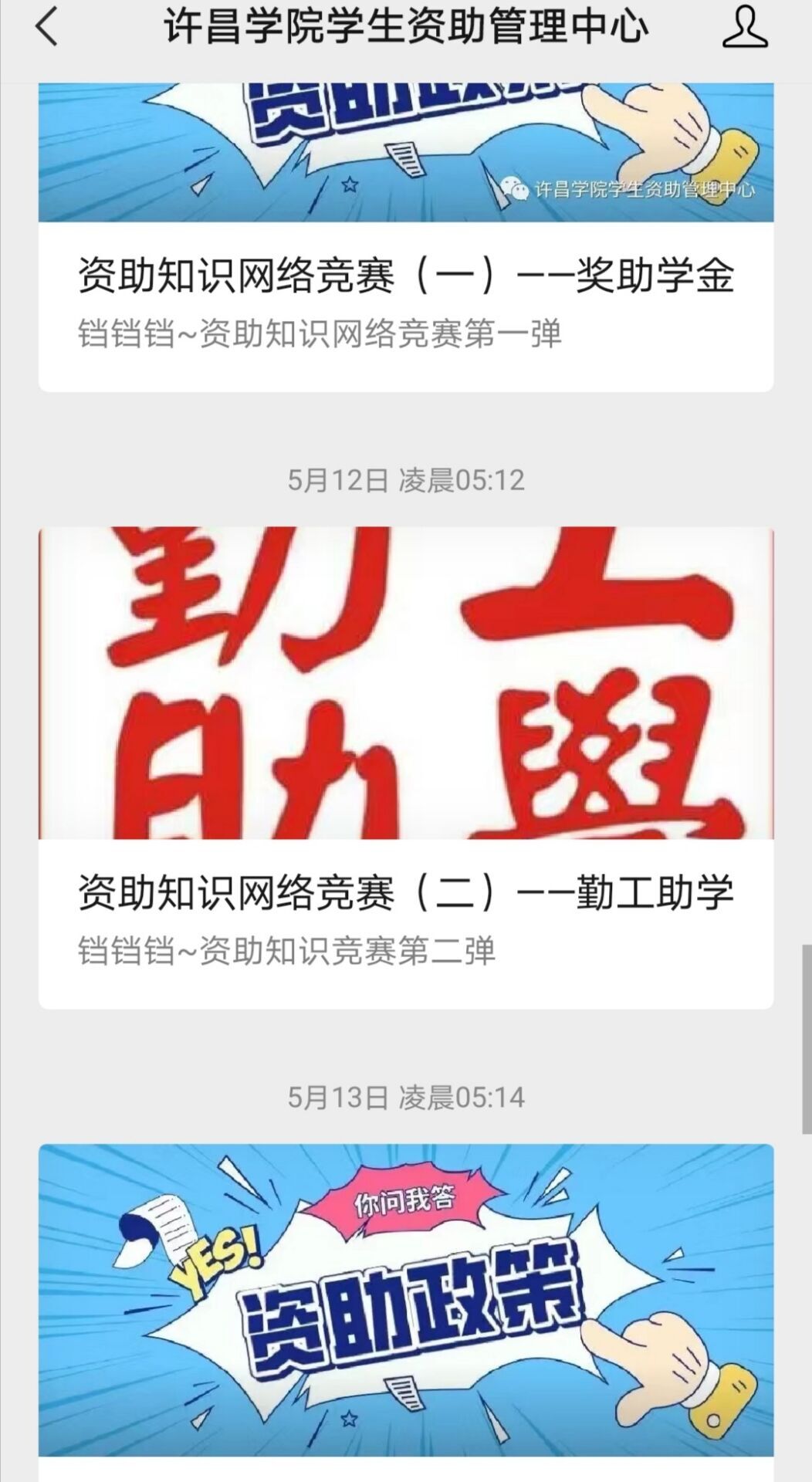Go back using the top-left arrow
The height and width of the screenshot is (1482, 812).
pyautogui.click(x=47, y=27)
